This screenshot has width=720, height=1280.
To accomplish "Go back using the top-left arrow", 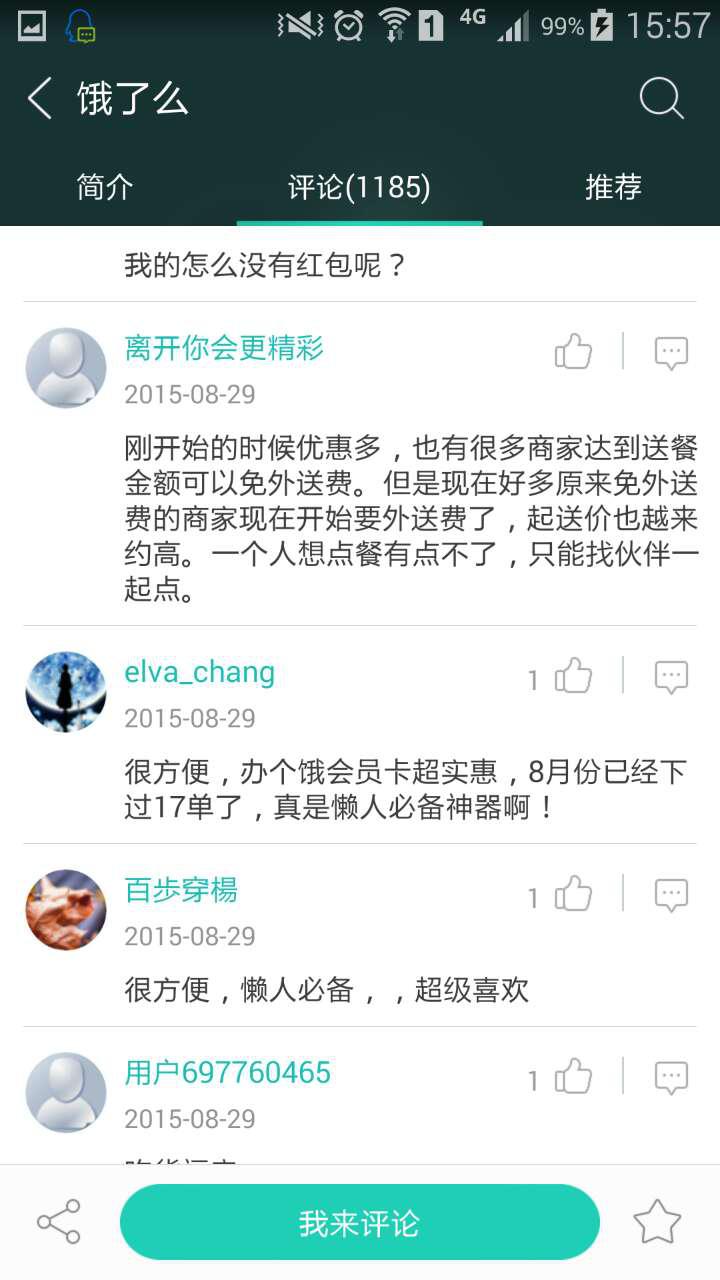I will tap(39, 99).
